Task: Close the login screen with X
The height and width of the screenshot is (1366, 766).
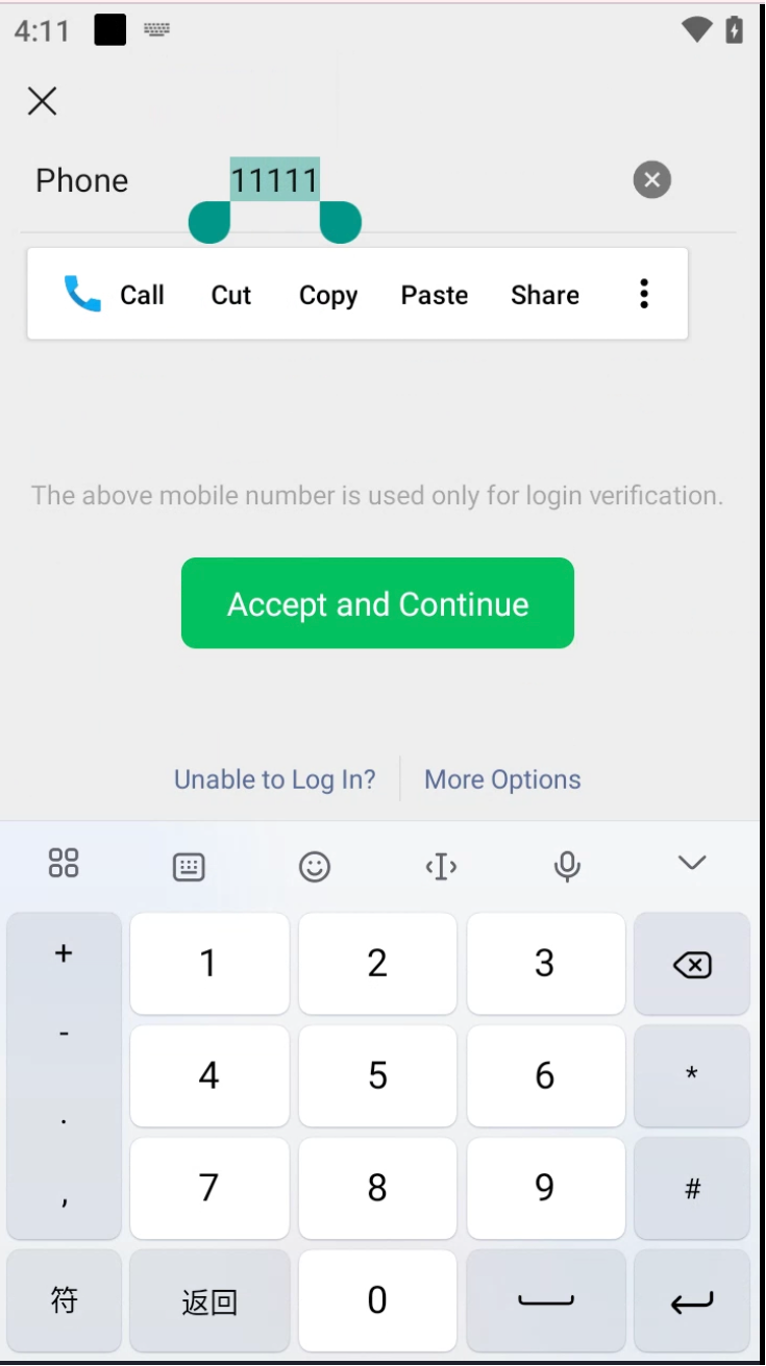Action: (42, 101)
